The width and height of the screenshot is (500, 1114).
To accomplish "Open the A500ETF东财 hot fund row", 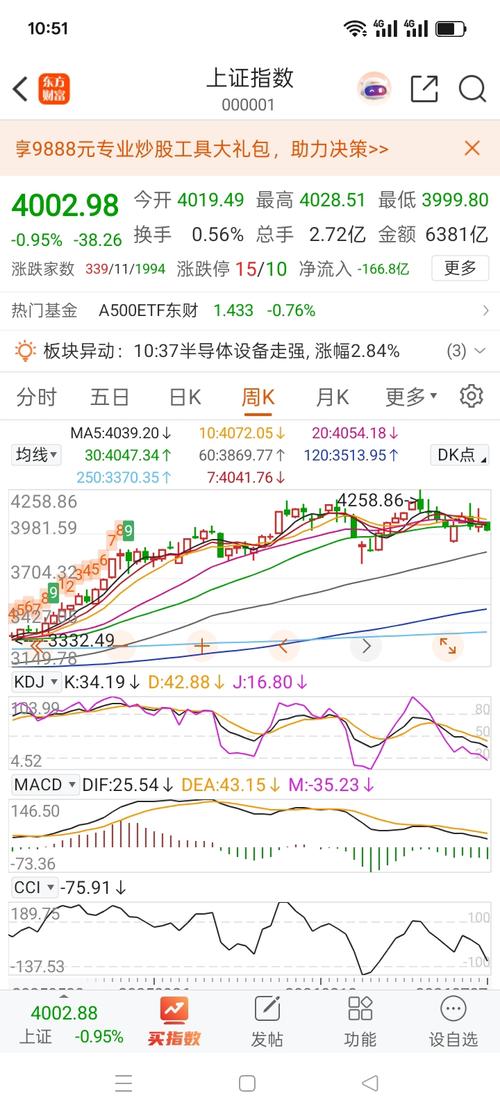I will pos(250,310).
